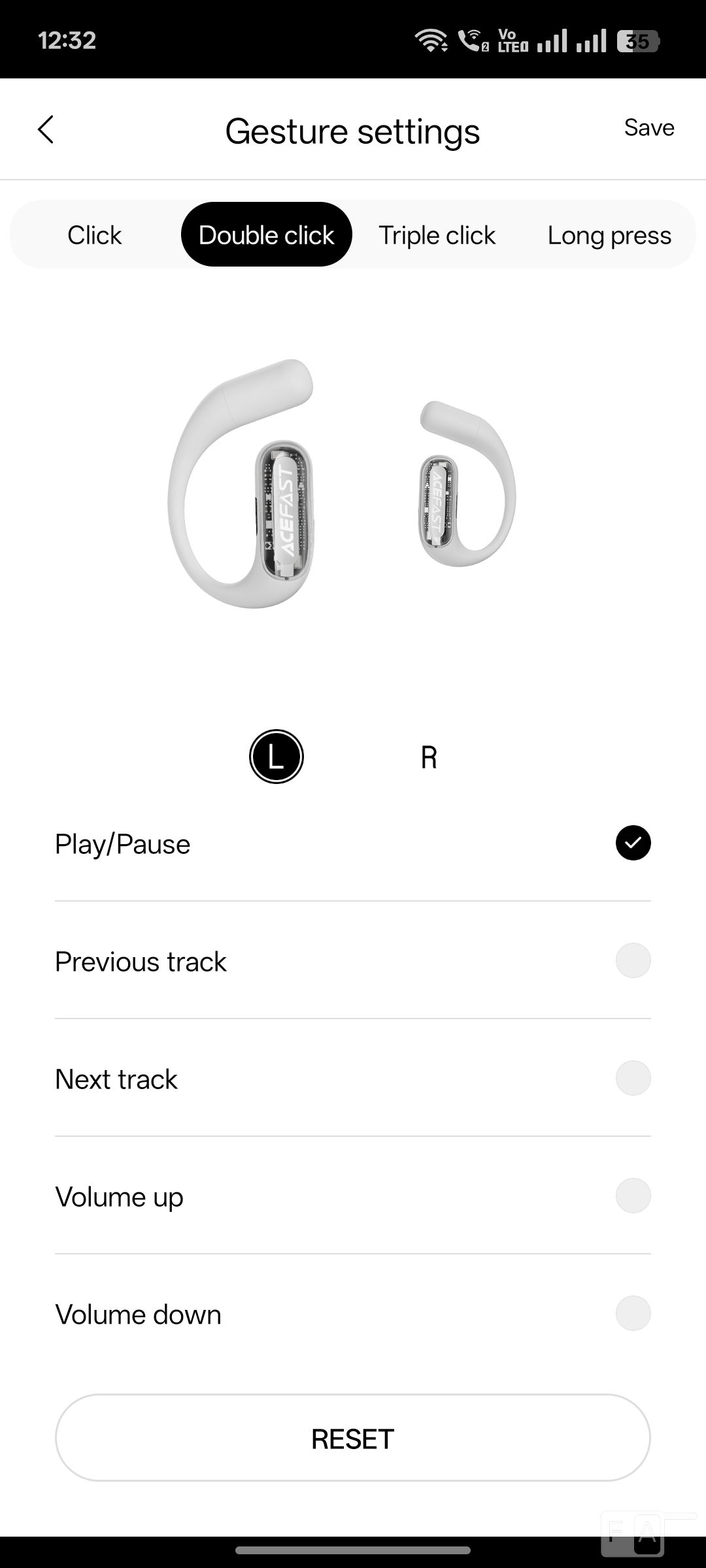This screenshot has width=706, height=1568.
Task: Tap the RESET button
Action: coord(353,1438)
